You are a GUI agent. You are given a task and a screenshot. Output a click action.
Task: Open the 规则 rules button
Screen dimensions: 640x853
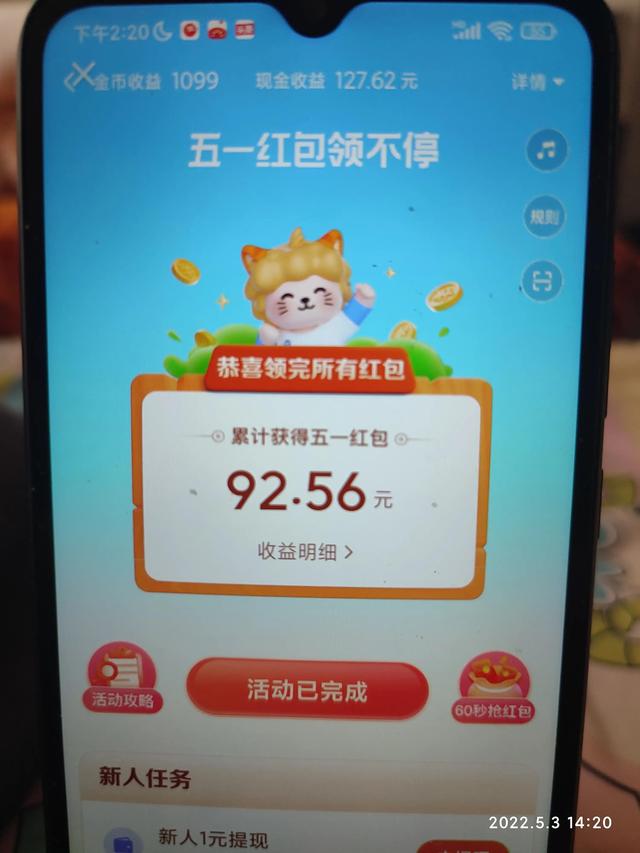click(x=545, y=217)
